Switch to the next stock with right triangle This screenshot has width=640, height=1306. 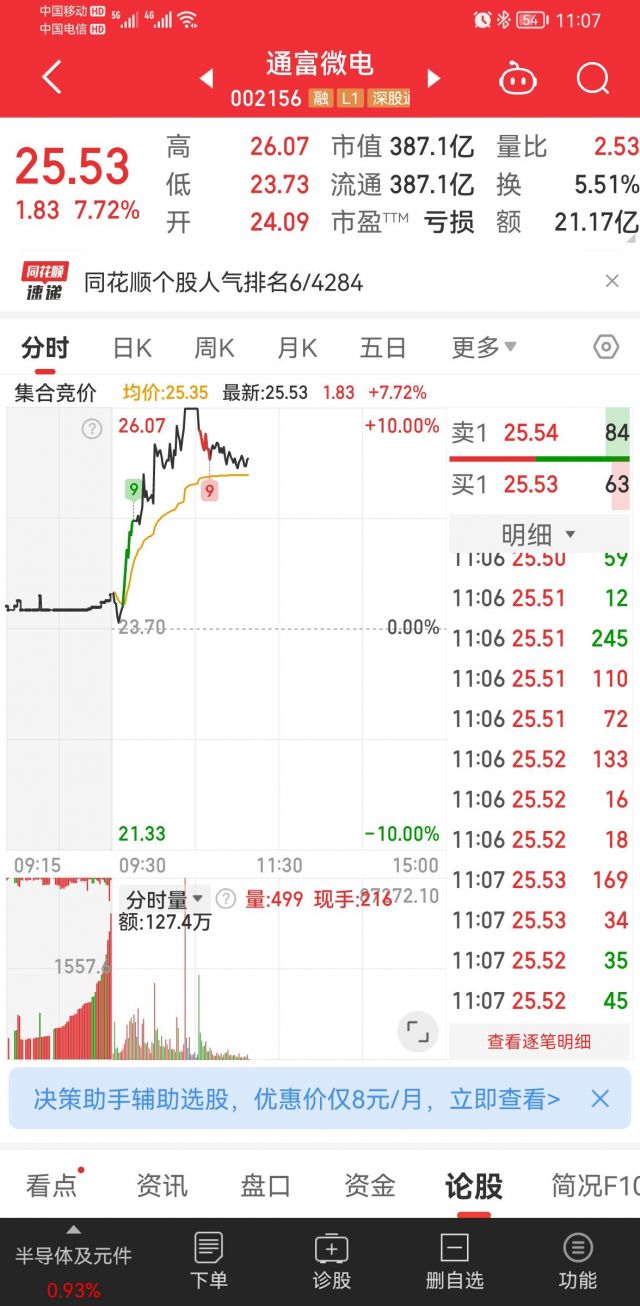tap(434, 78)
